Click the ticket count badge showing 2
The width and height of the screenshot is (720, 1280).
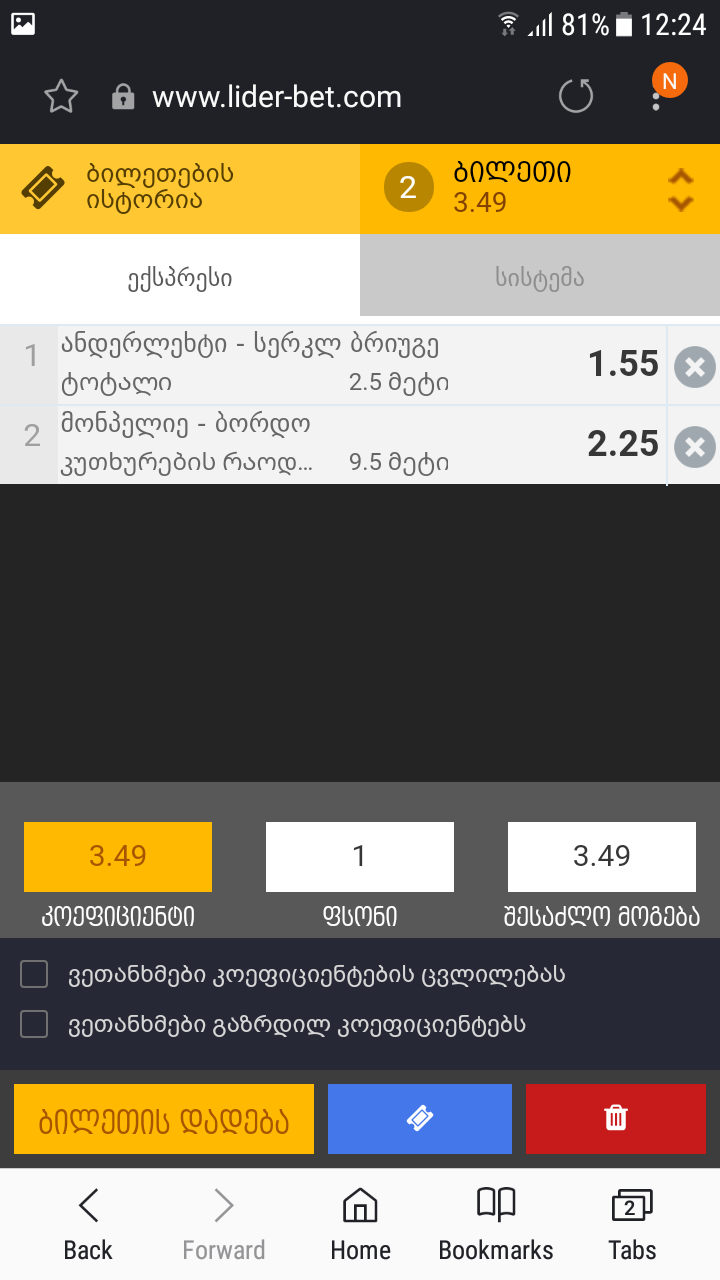[x=406, y=188]
